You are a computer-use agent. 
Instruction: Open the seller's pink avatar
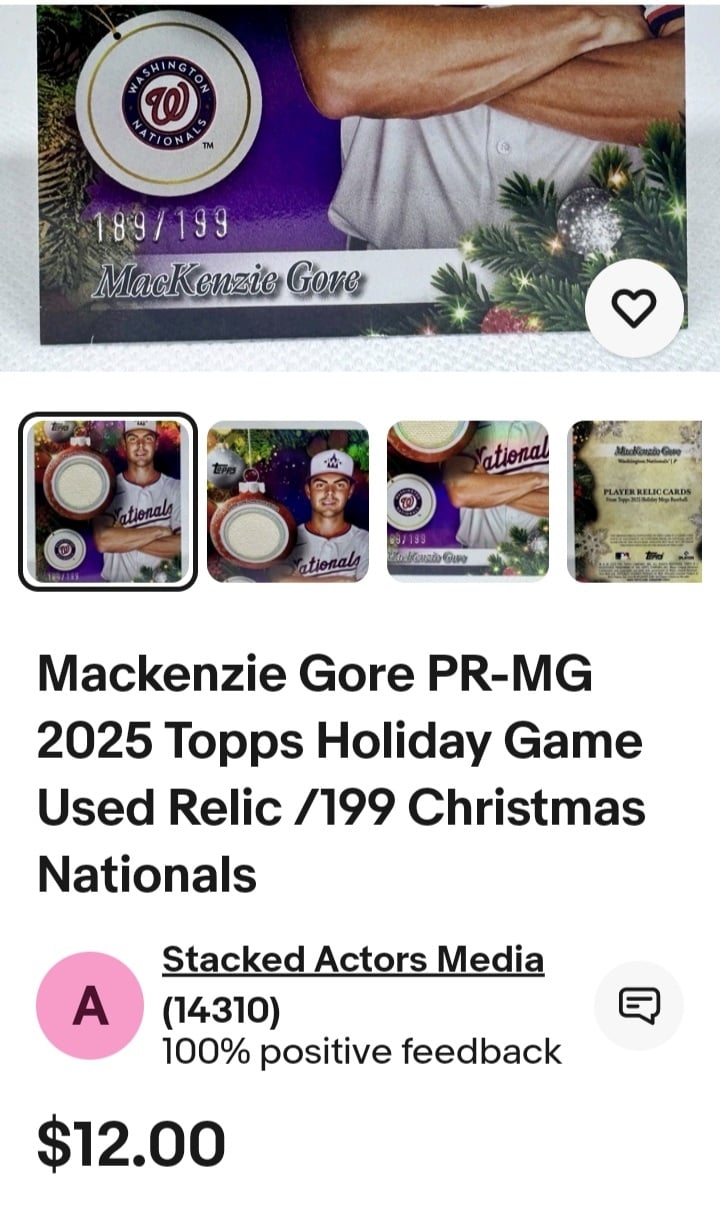90,1006
